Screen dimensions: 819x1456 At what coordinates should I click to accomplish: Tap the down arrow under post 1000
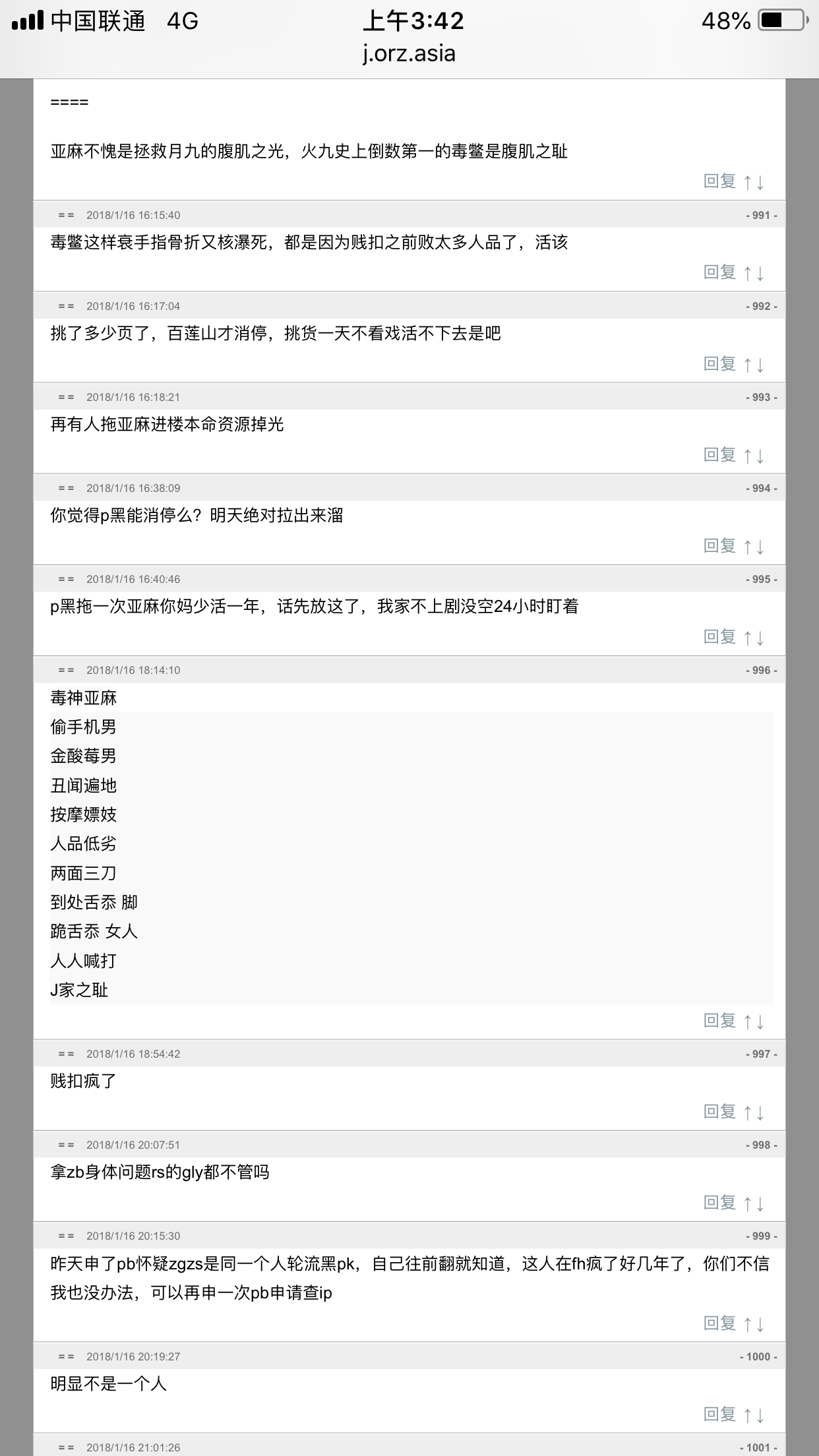(x=760, y=1414)
